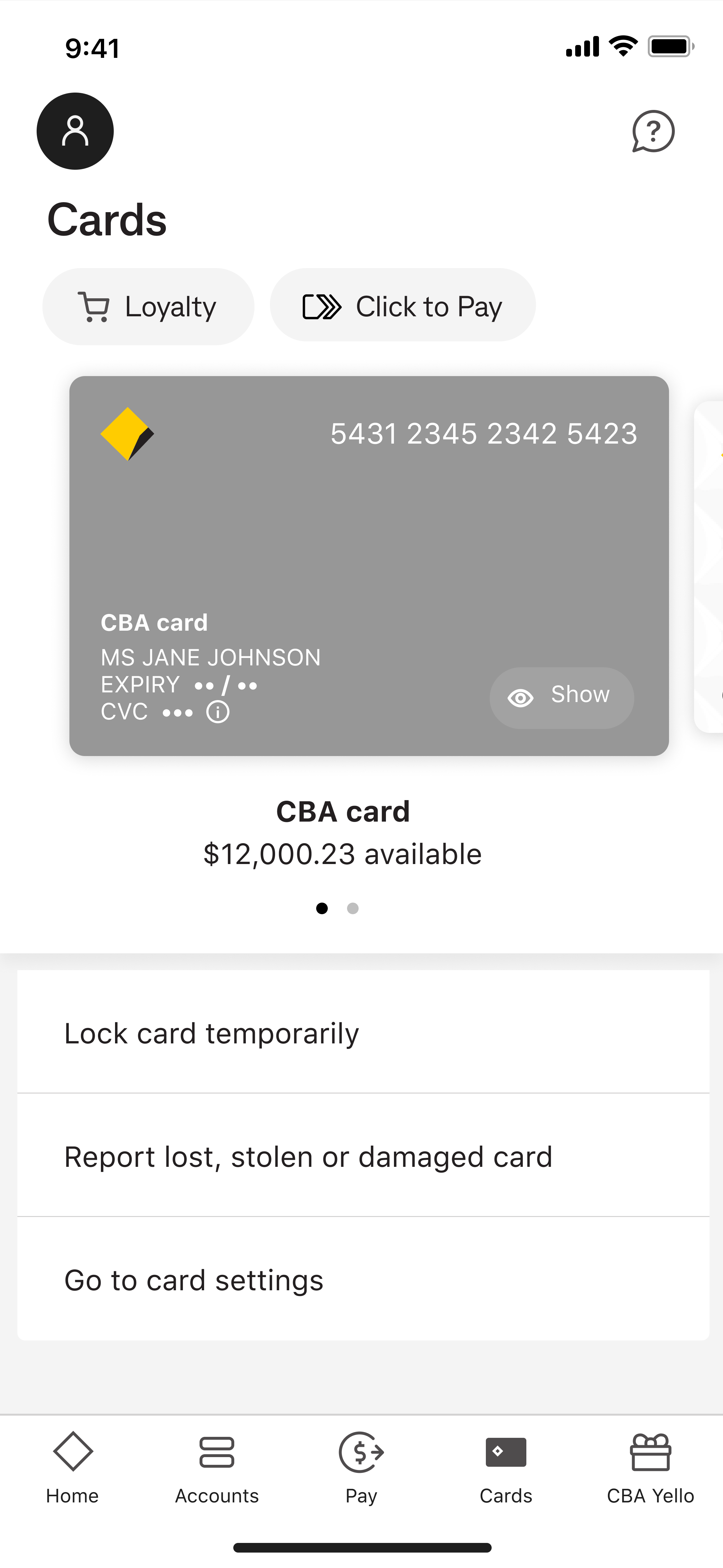
Task: Tap the Cards tab
Action: click(x=506, y=1467)
